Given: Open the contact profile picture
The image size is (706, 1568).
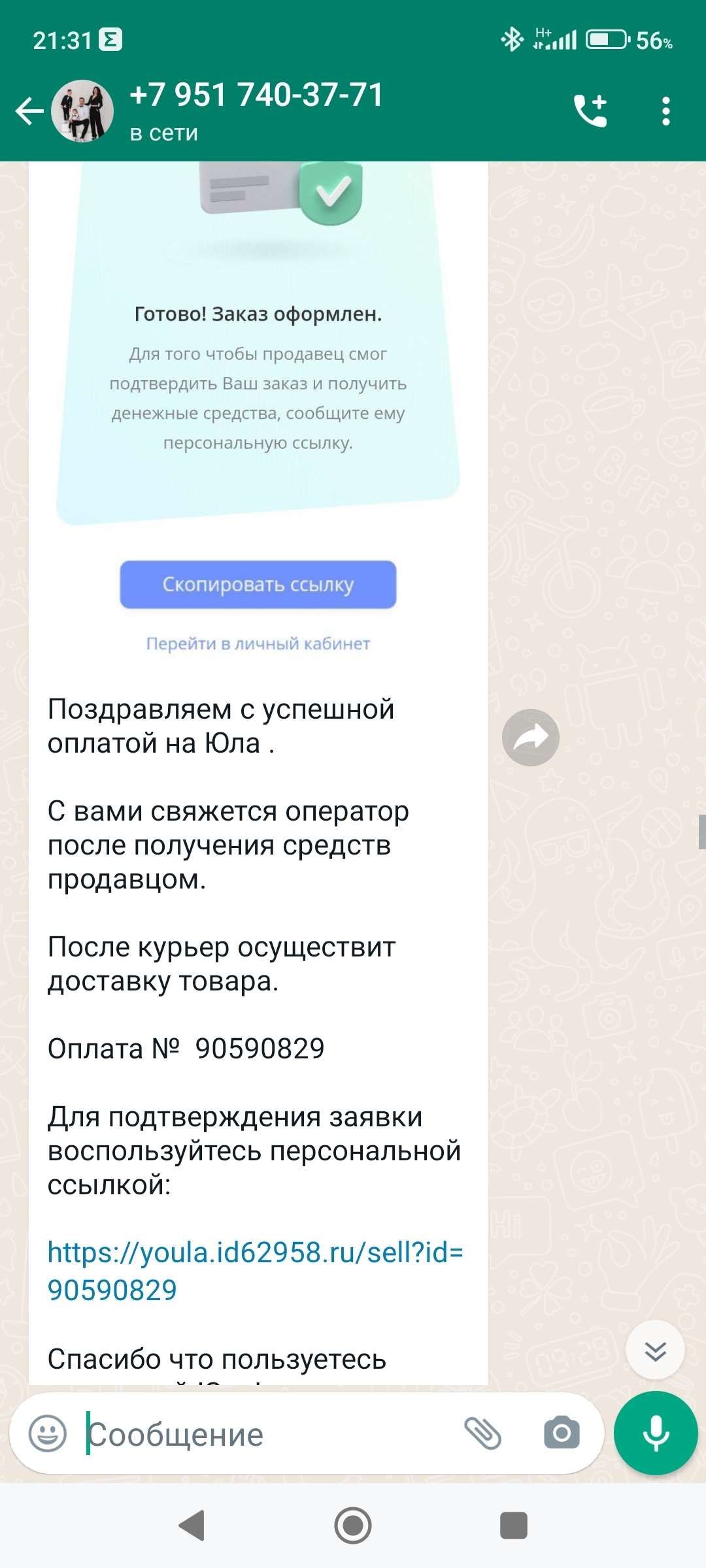Looking at the screenshot, I should point(82,111).
